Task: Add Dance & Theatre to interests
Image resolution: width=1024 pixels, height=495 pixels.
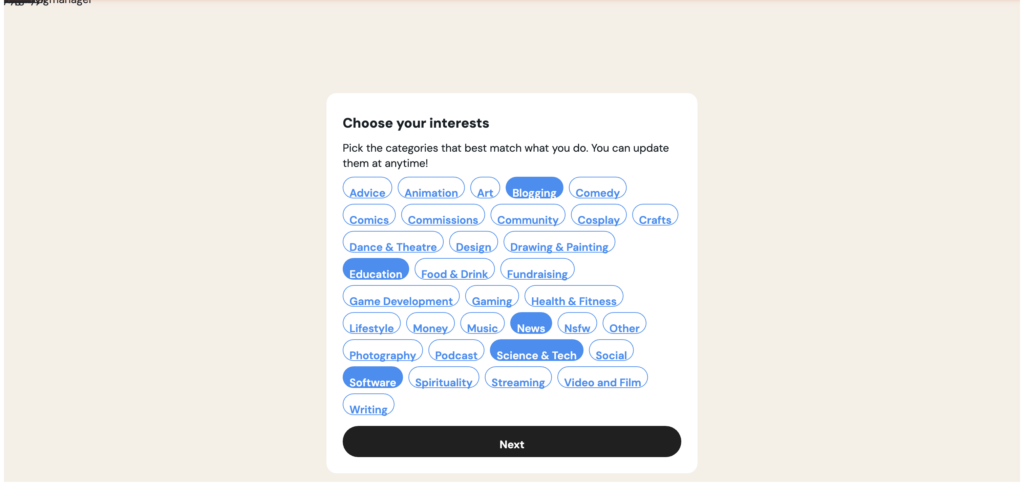Action: [x=393, y=244]
